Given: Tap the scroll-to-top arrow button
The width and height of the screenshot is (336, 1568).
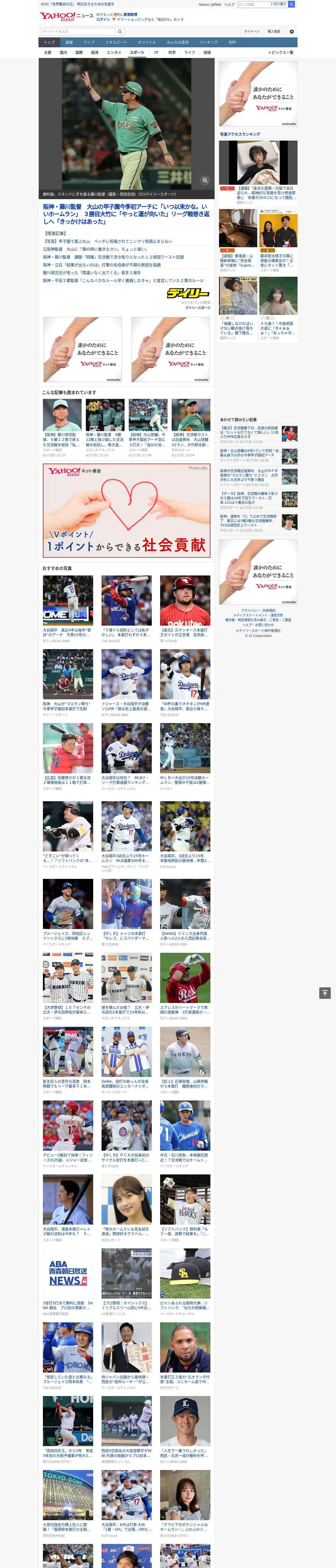Looking at the screenshot, I should click(x=325, y=993).
